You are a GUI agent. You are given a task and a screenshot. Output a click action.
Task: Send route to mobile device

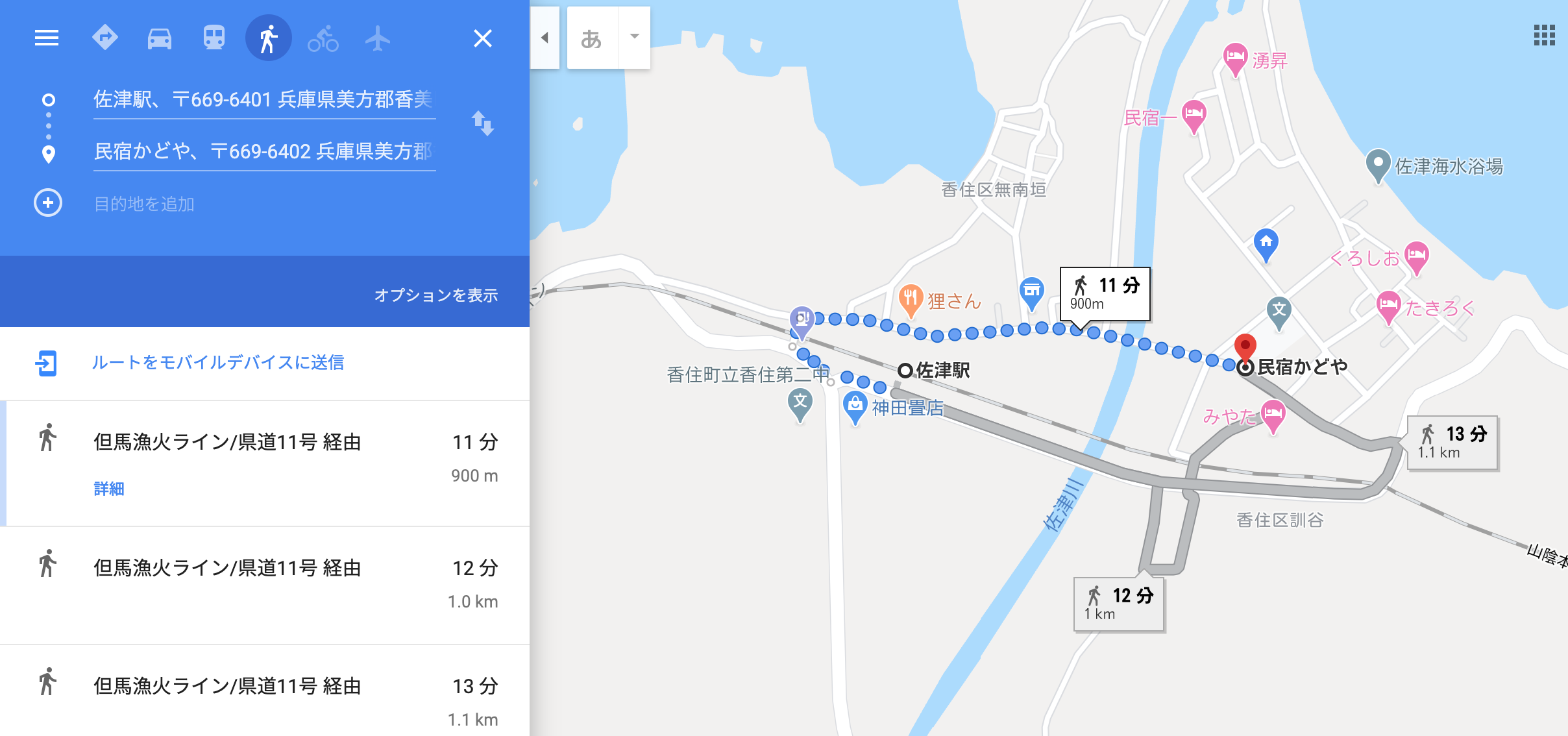click(x=217, y=362)
